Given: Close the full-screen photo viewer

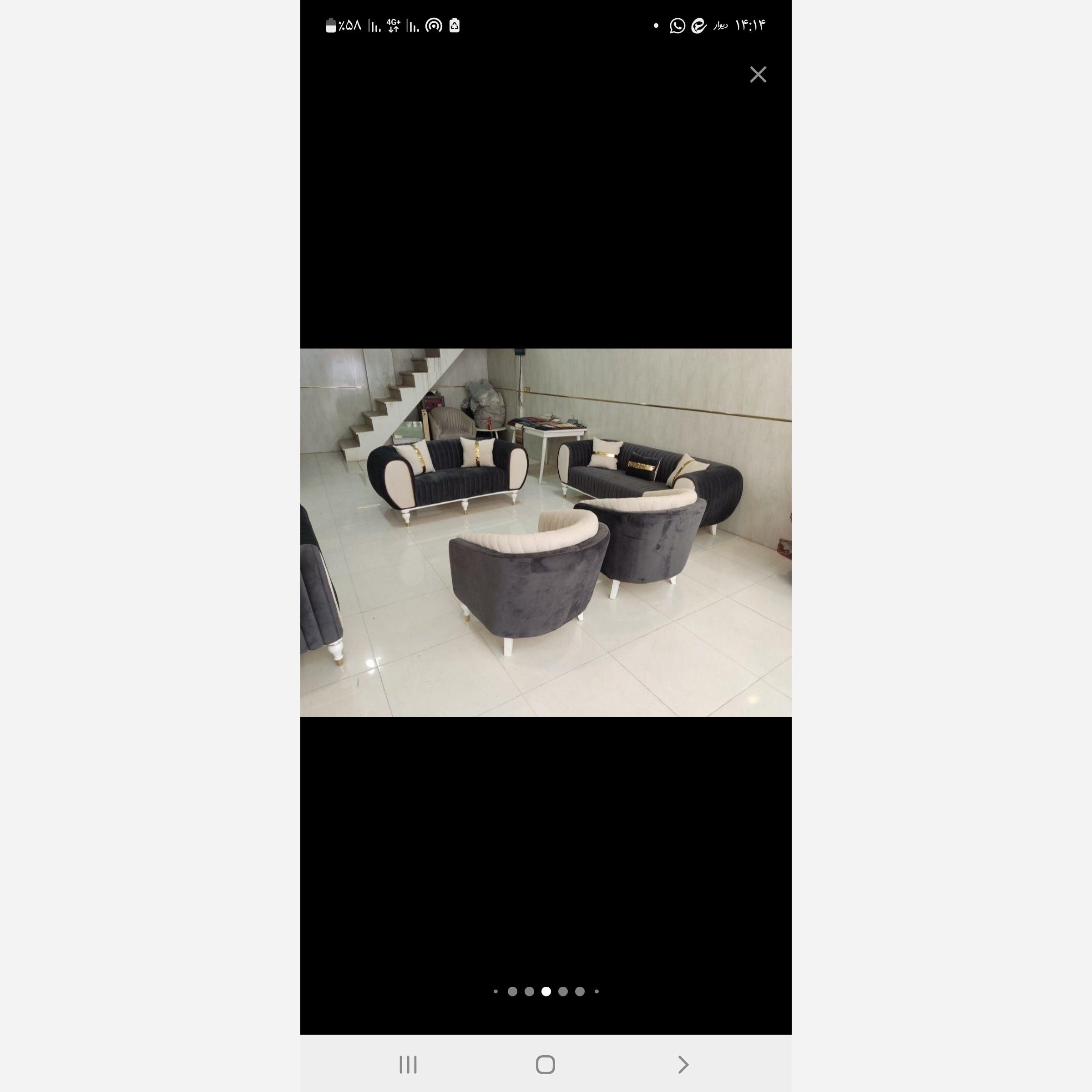Looking at the screenshot, I should click(x=758, y=75).
